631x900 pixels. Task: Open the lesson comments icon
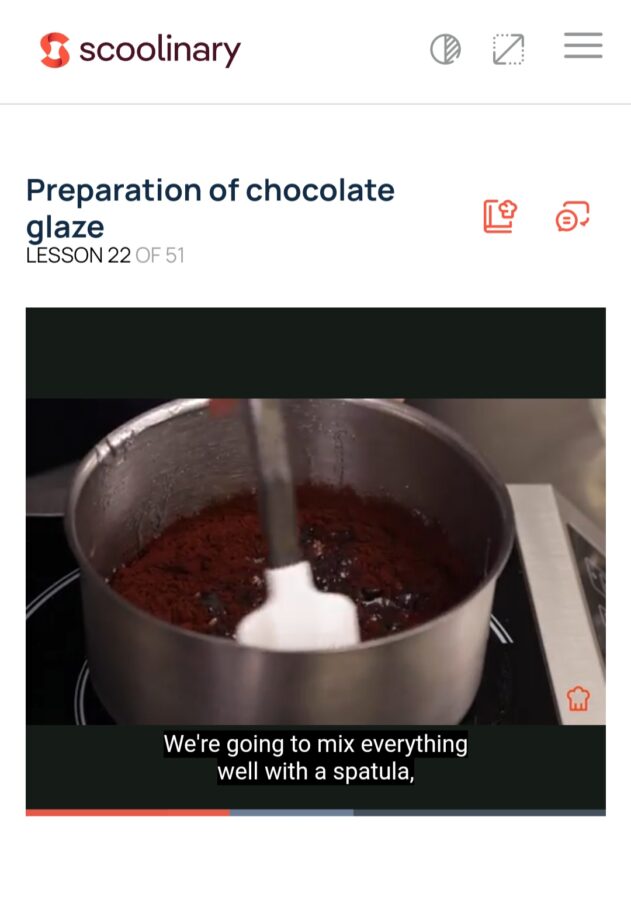(x=572, y=216)
